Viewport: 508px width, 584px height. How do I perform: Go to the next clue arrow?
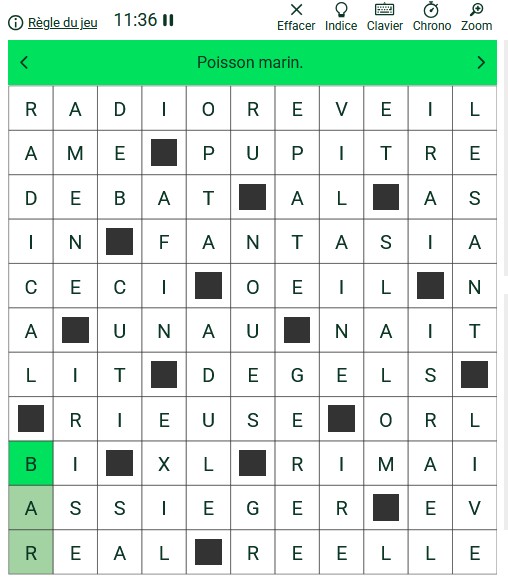pos(481,62)
